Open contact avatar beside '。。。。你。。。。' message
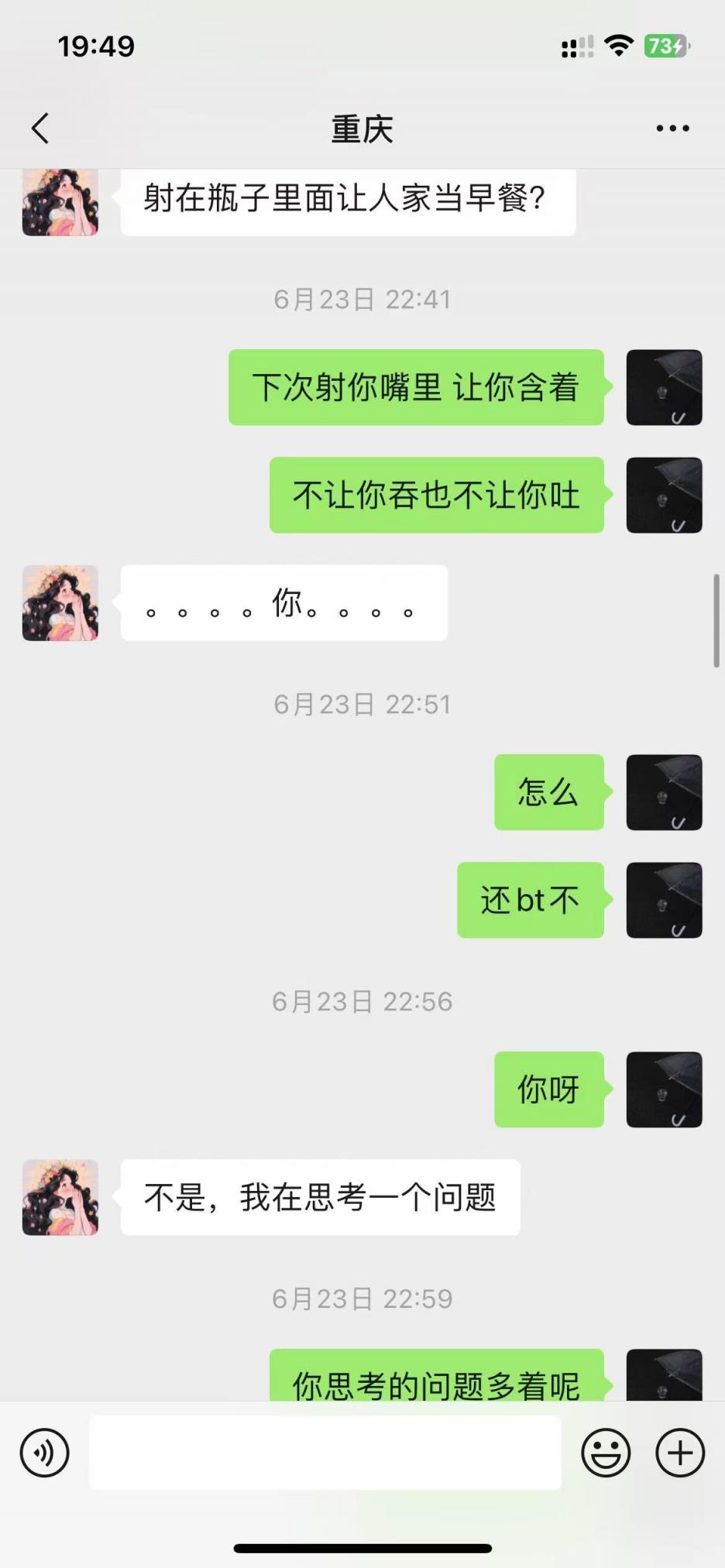The width and height of the screenshot is (725, 1568). tap(60, 603)
